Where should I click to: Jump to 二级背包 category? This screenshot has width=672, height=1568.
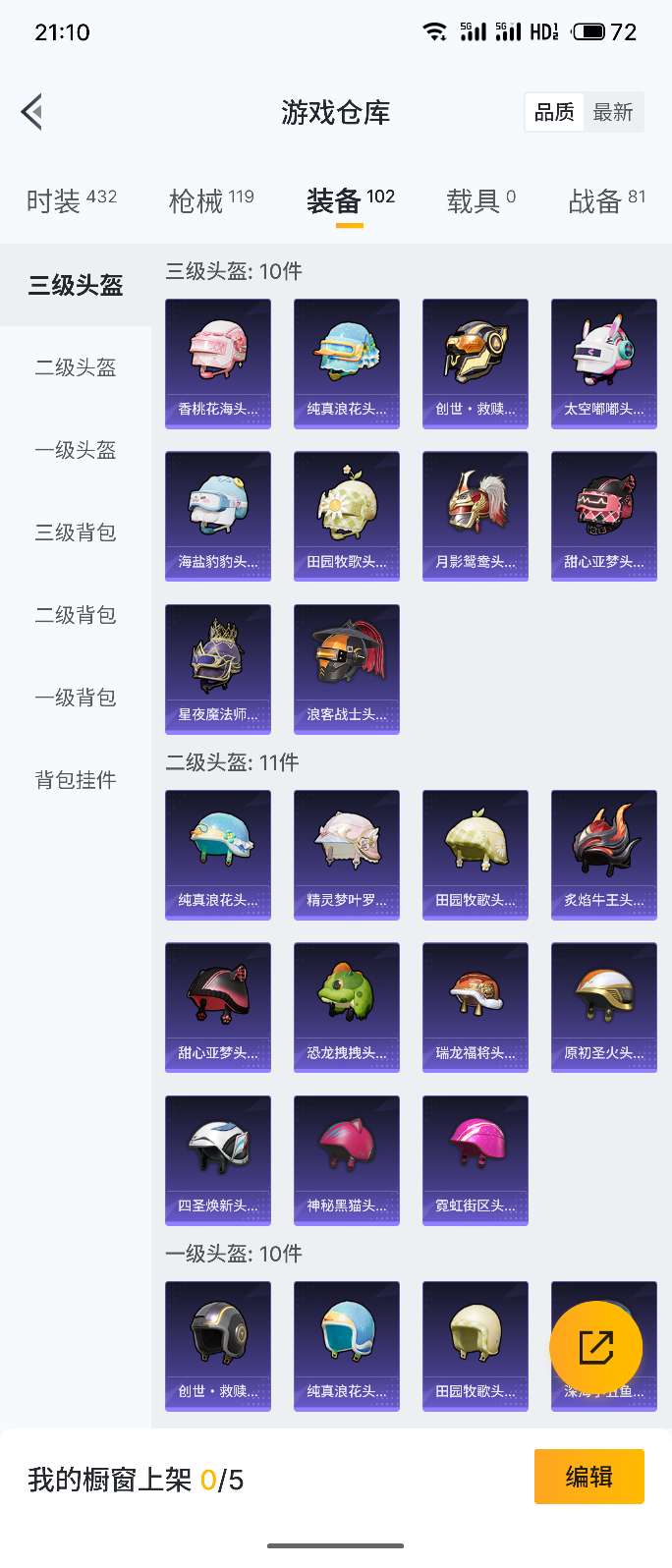[76, 615]
